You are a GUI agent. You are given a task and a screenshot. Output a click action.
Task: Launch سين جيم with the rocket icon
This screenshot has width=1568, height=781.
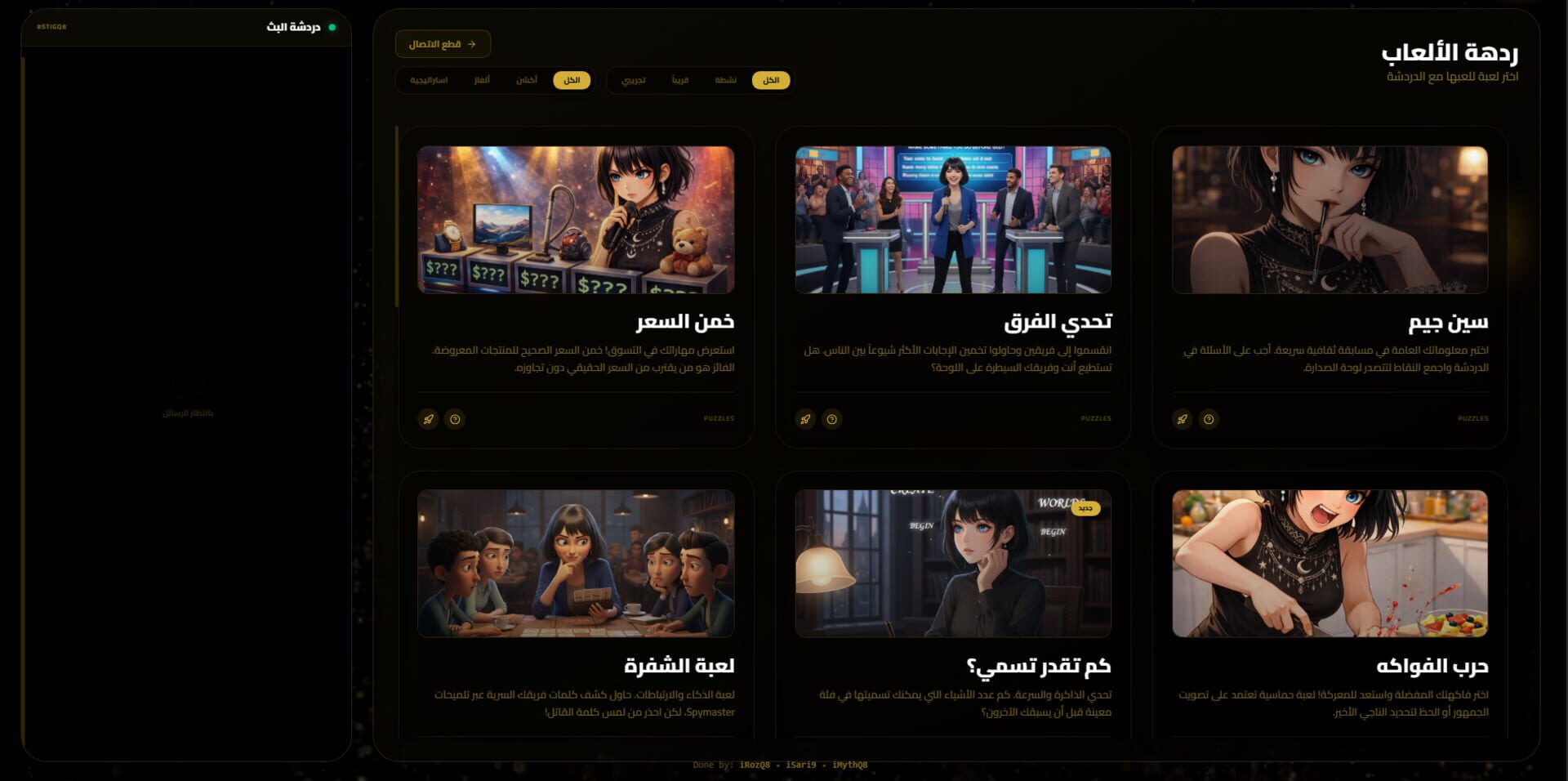1182,419
